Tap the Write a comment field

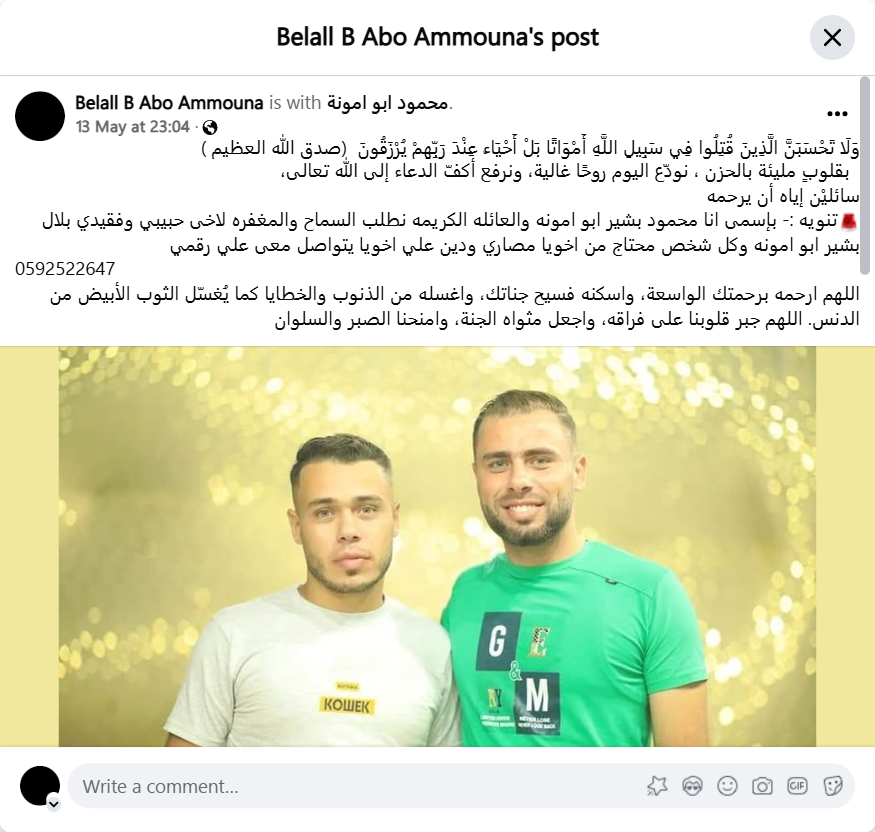pos(350,786)
